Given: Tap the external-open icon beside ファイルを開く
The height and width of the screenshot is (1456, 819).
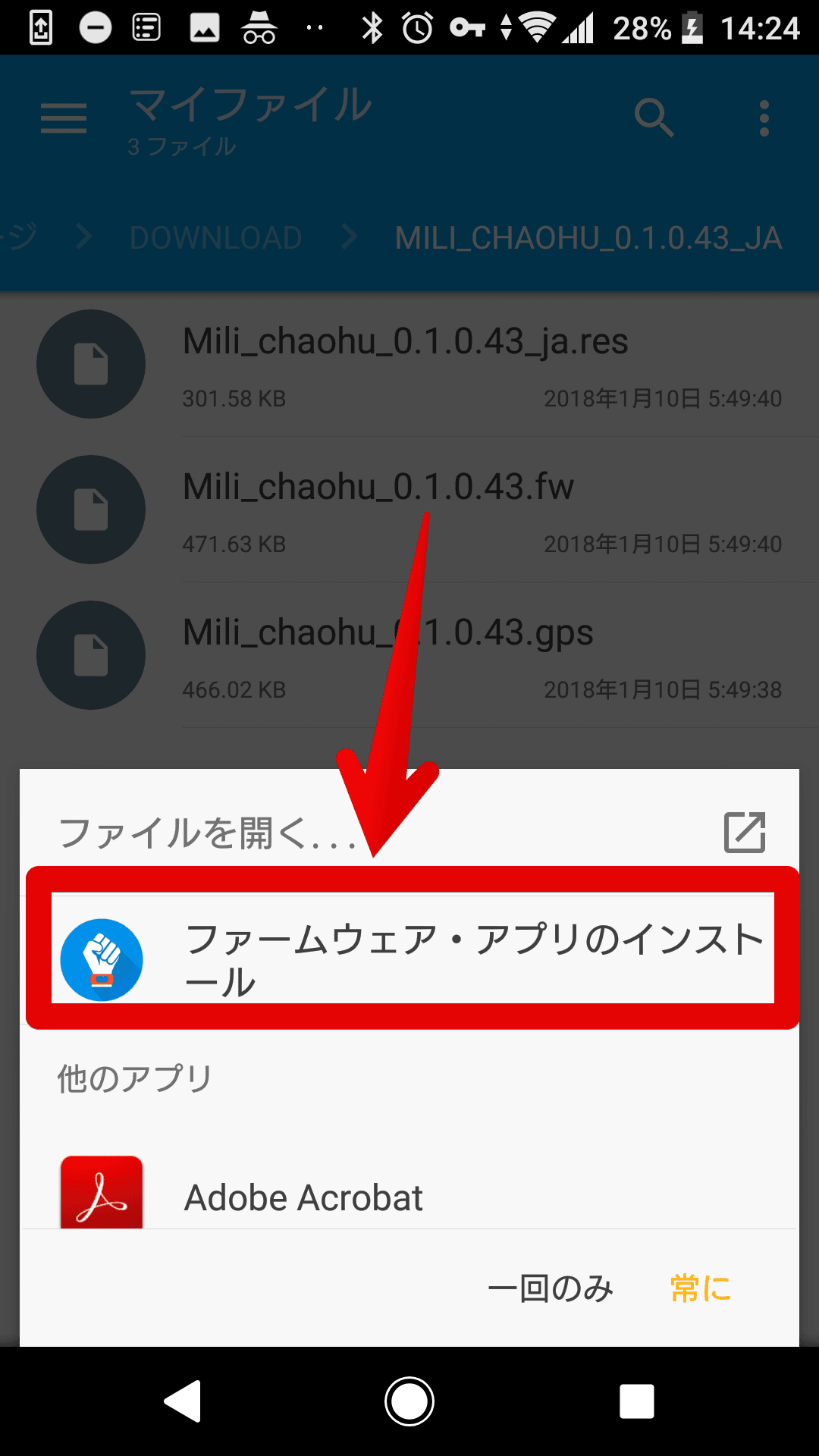Looking at the screenshot, I should 745,832.
